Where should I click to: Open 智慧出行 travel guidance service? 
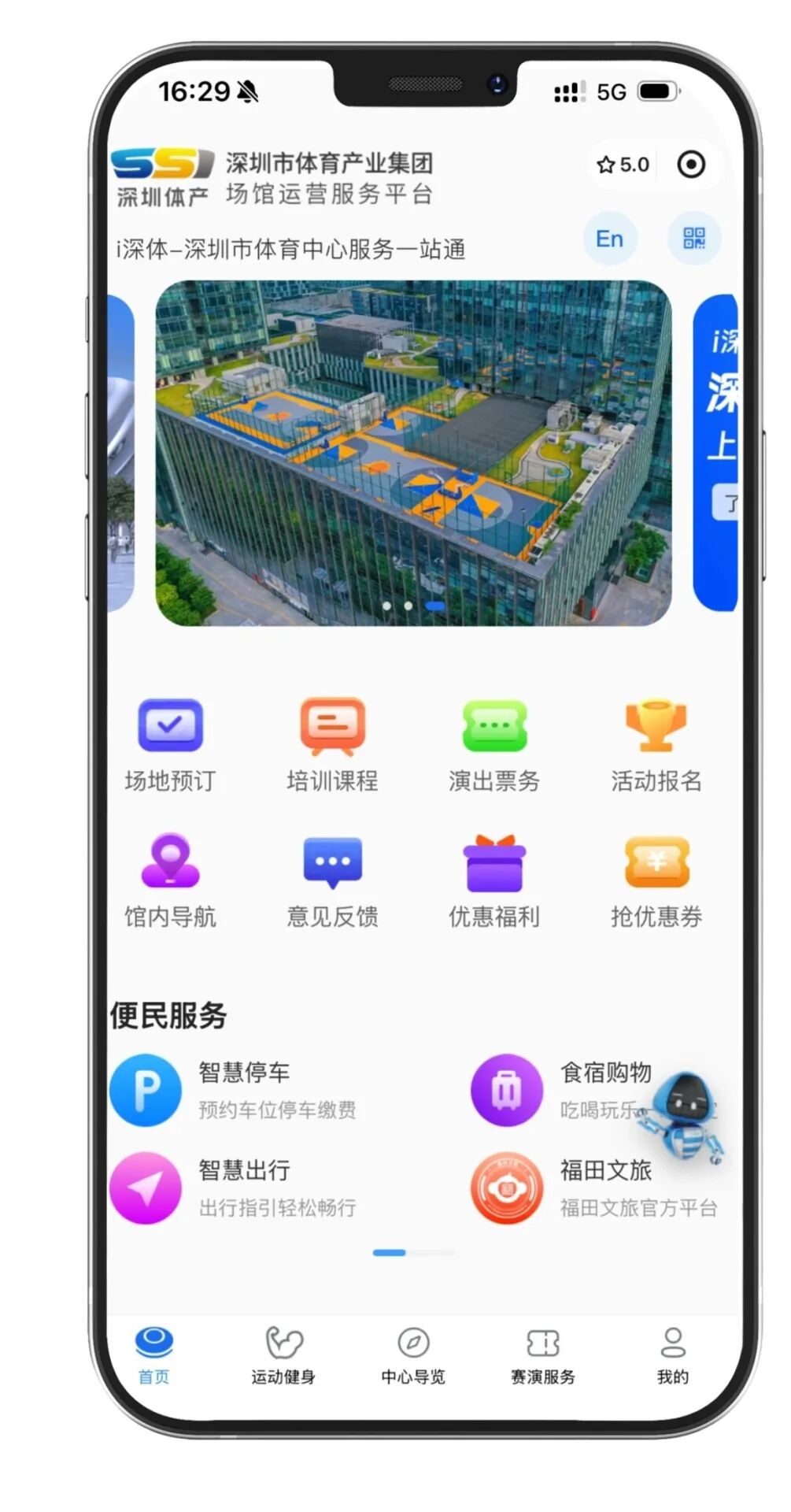click(236, 1187)
